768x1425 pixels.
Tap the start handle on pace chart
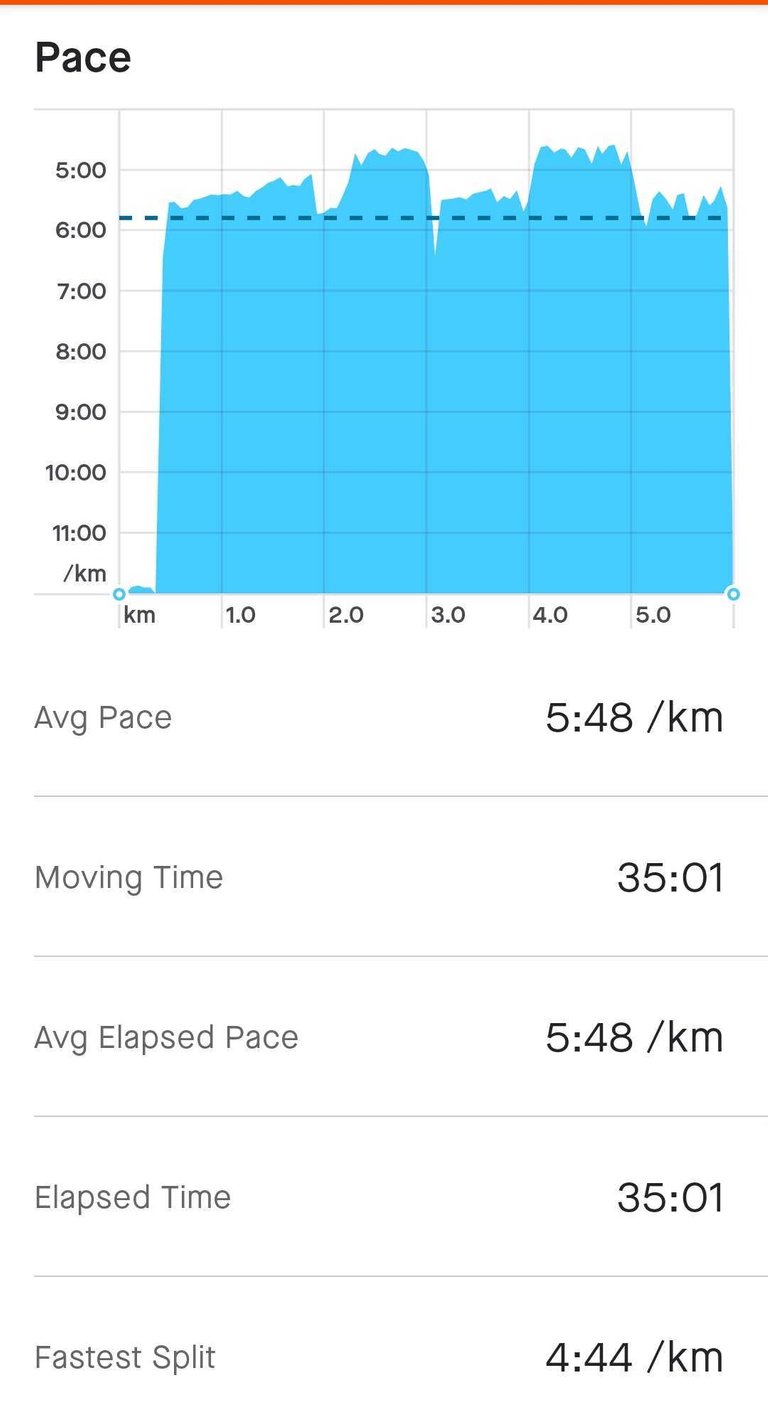(x=119, y=594)
